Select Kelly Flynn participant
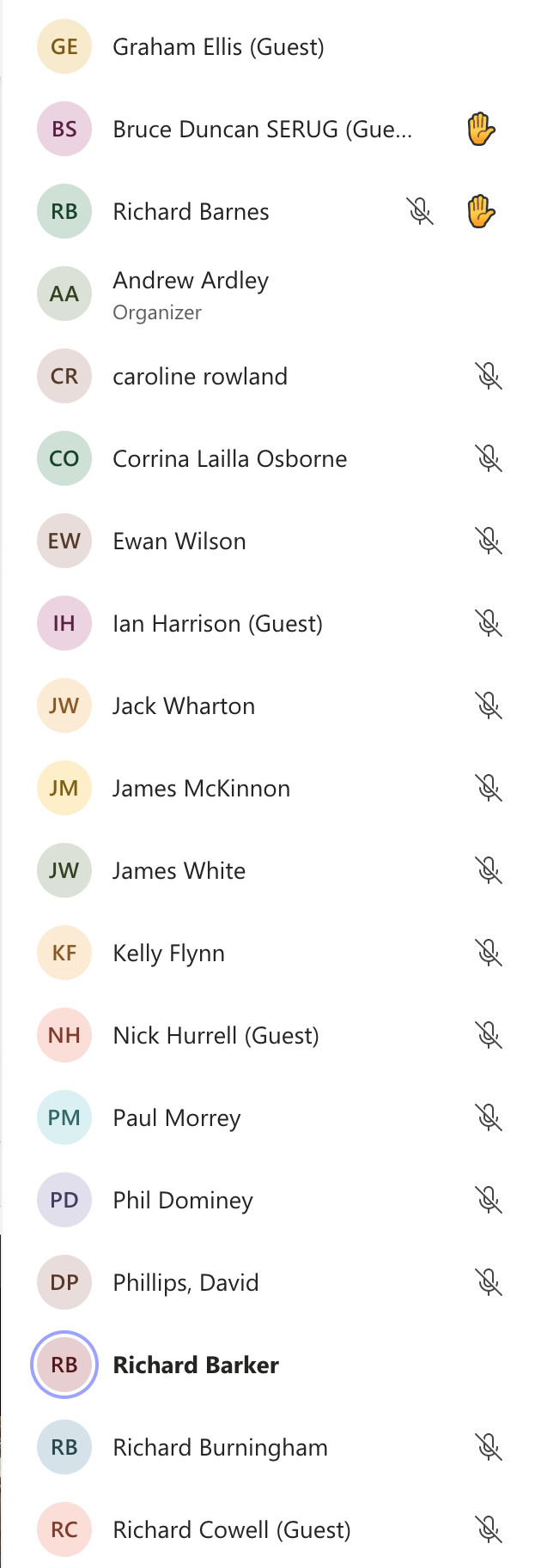 click(168, 954)
